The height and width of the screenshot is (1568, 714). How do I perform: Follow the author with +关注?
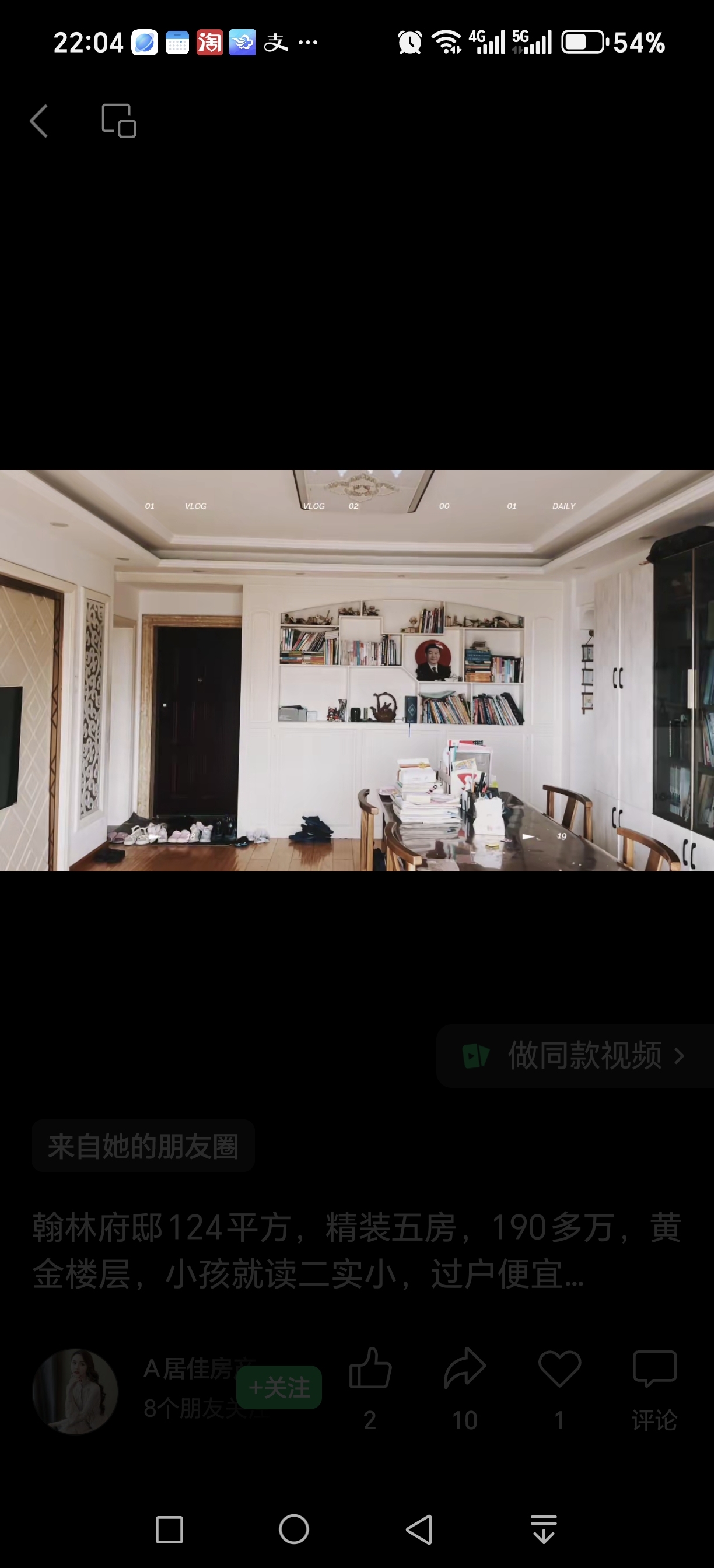tap(279, 1387)
